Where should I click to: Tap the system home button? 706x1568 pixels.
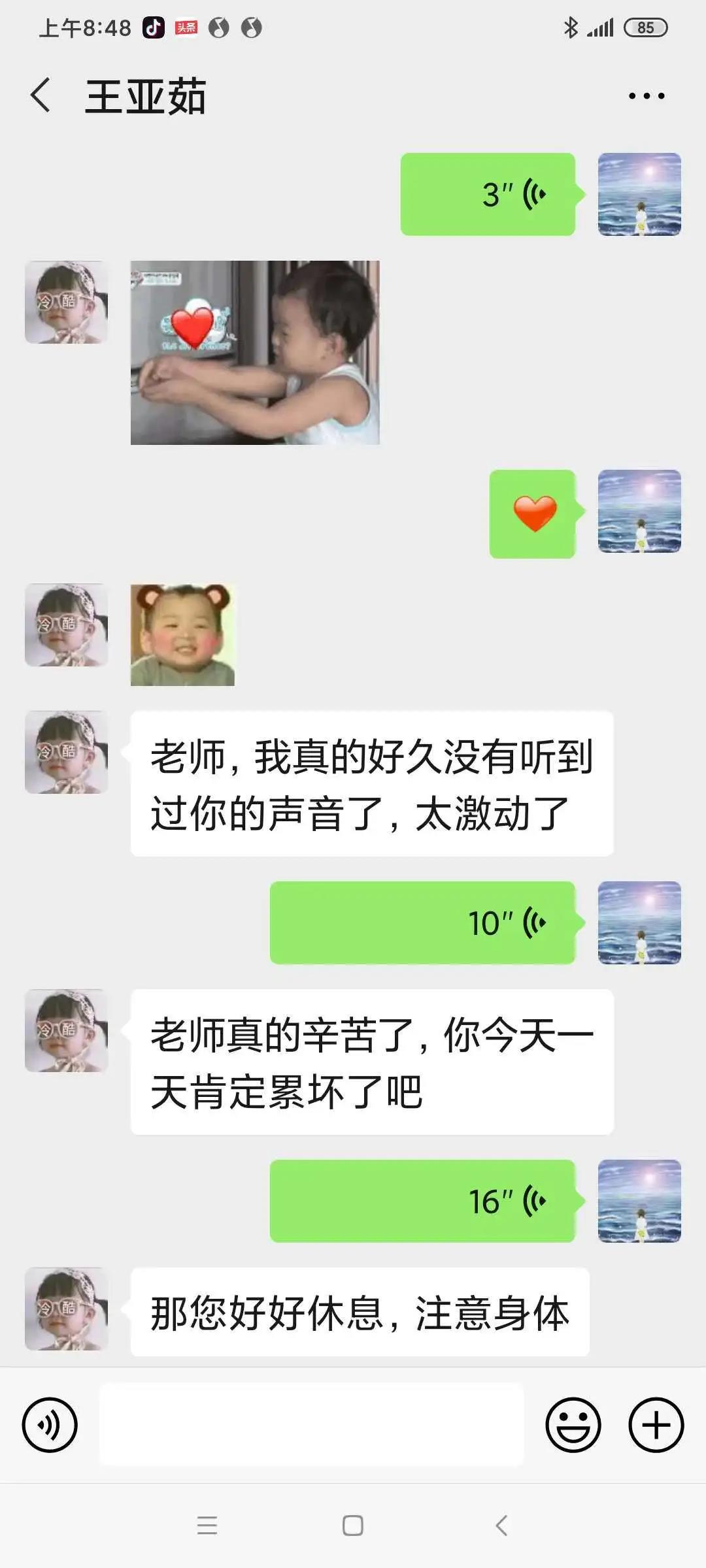[353, 1526]
